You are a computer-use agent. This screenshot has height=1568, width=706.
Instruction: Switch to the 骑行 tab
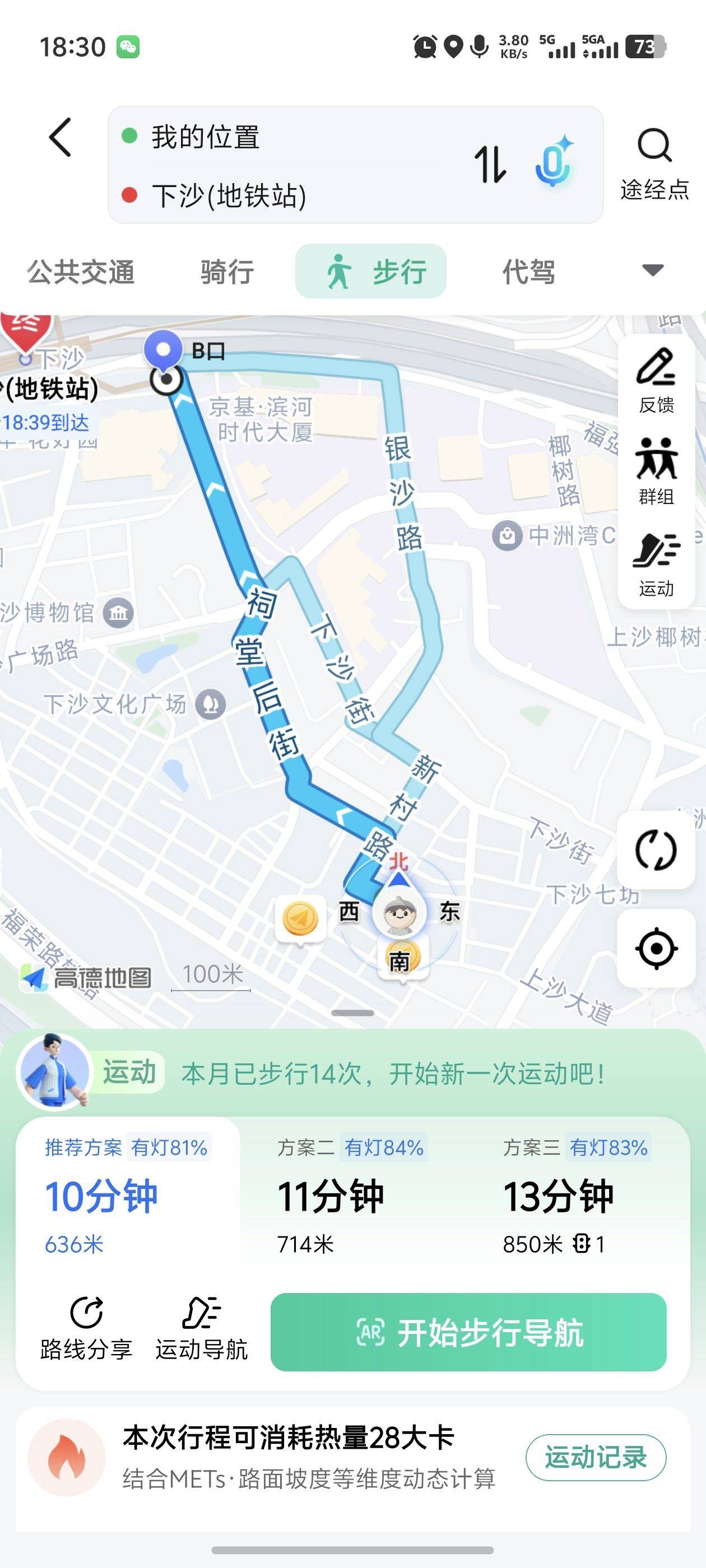click(x=227, y=272)
